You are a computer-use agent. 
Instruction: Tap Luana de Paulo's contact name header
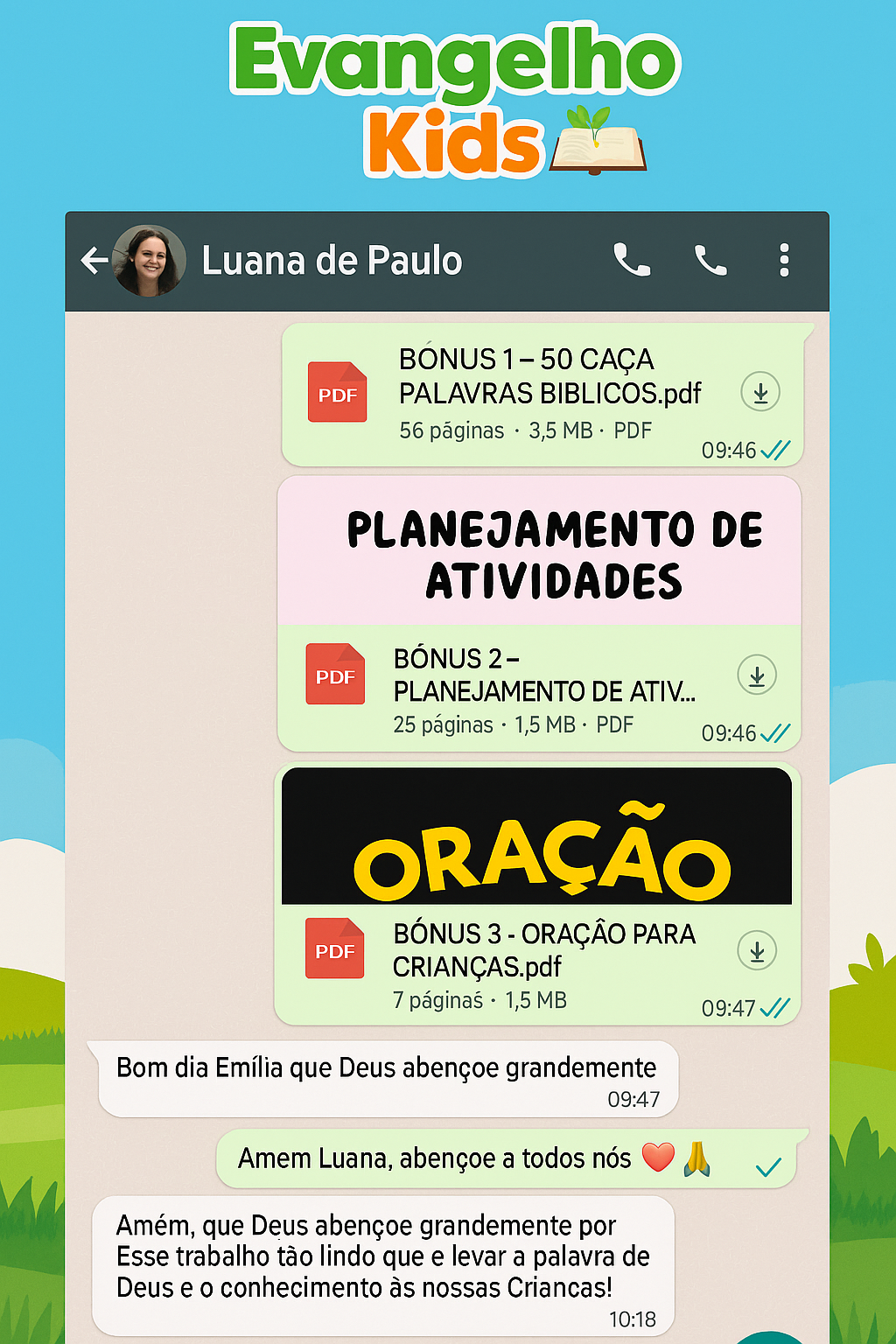pos(332,260)
